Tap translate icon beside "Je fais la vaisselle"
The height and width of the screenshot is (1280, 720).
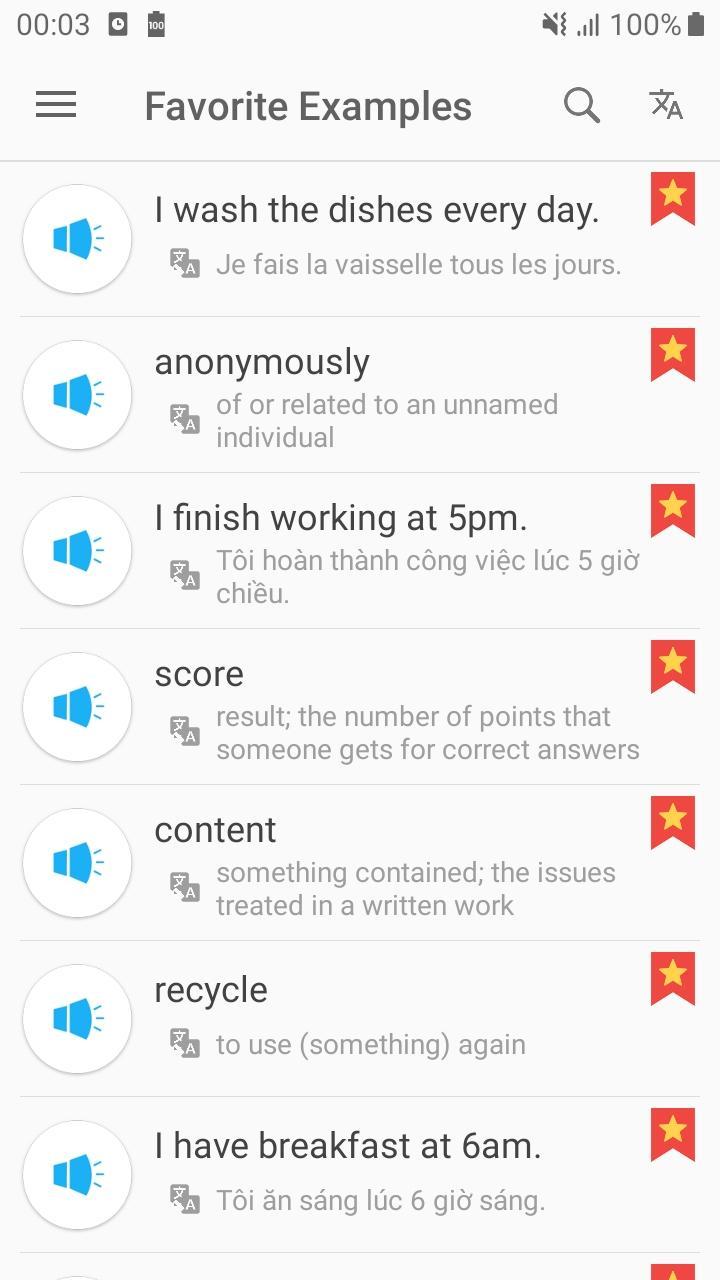(x=184, y=263)
